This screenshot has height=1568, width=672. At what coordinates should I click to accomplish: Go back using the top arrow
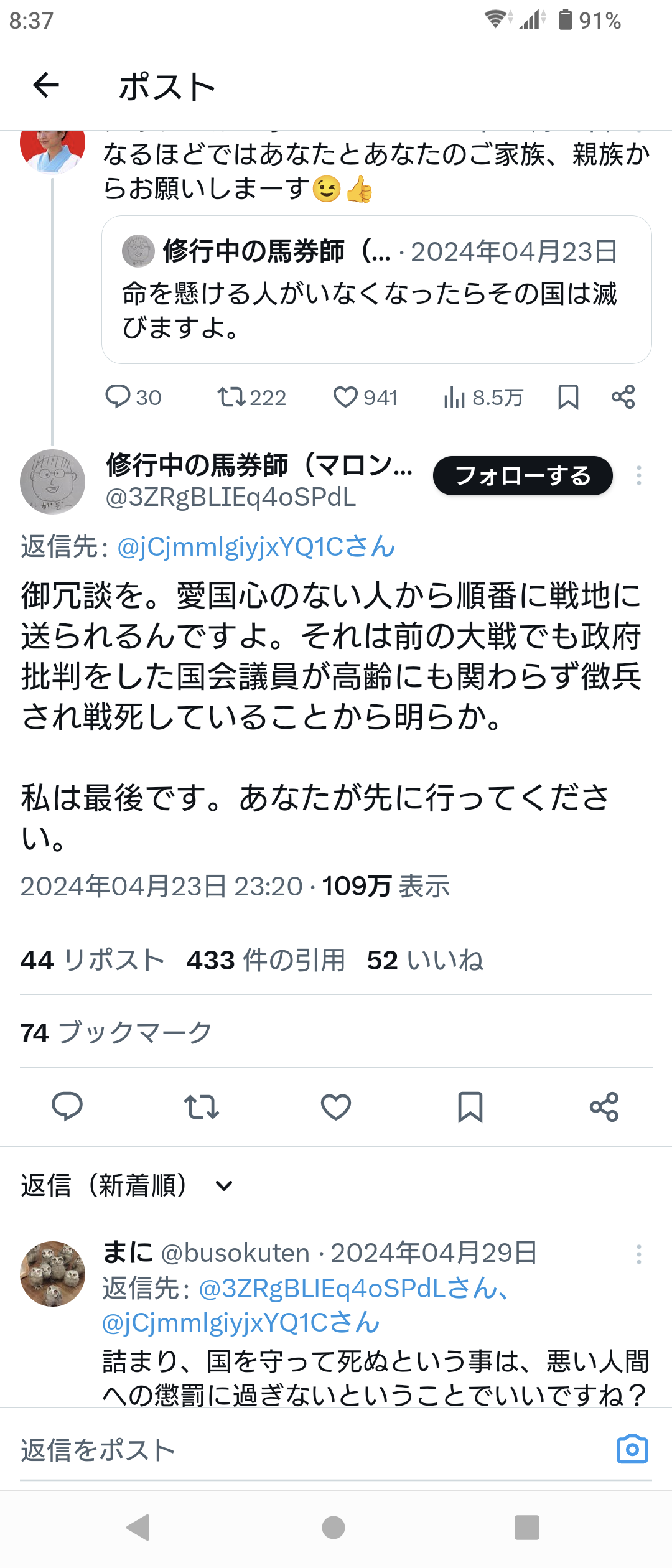click(x=46, y=85)
